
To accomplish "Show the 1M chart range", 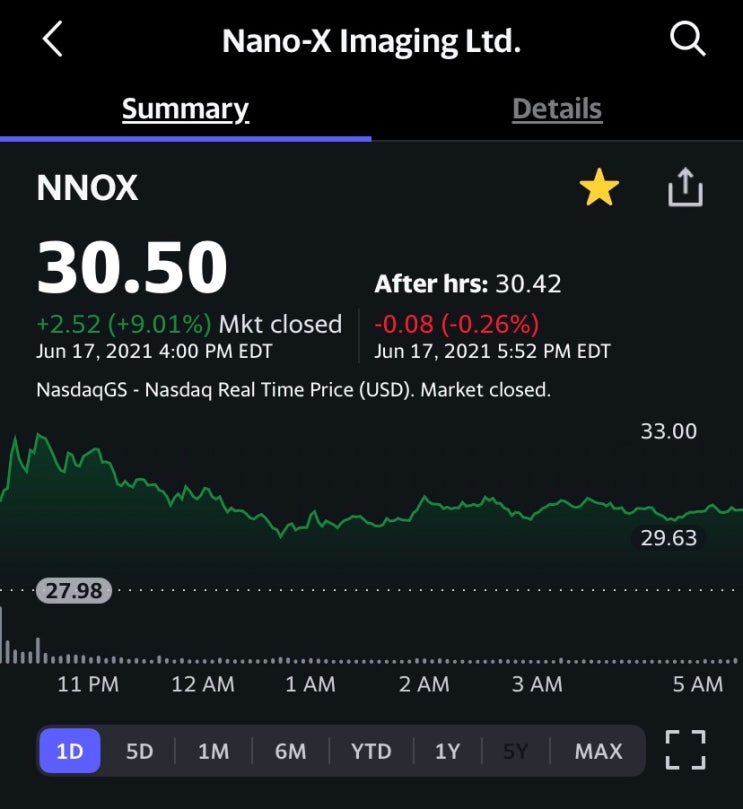I will [213, 751].
